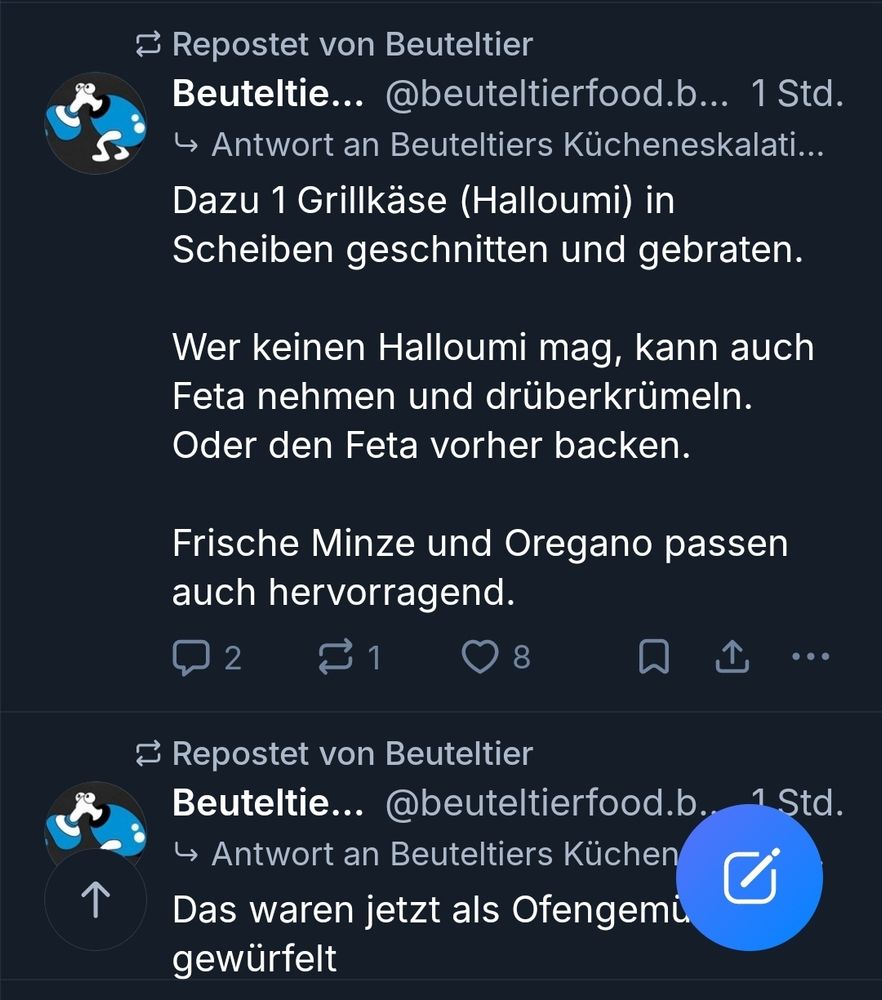Click the repost arrows next to 'Repostet von Beuteltier'
The image size is (882, 1000).
click(x=147, y=43)
